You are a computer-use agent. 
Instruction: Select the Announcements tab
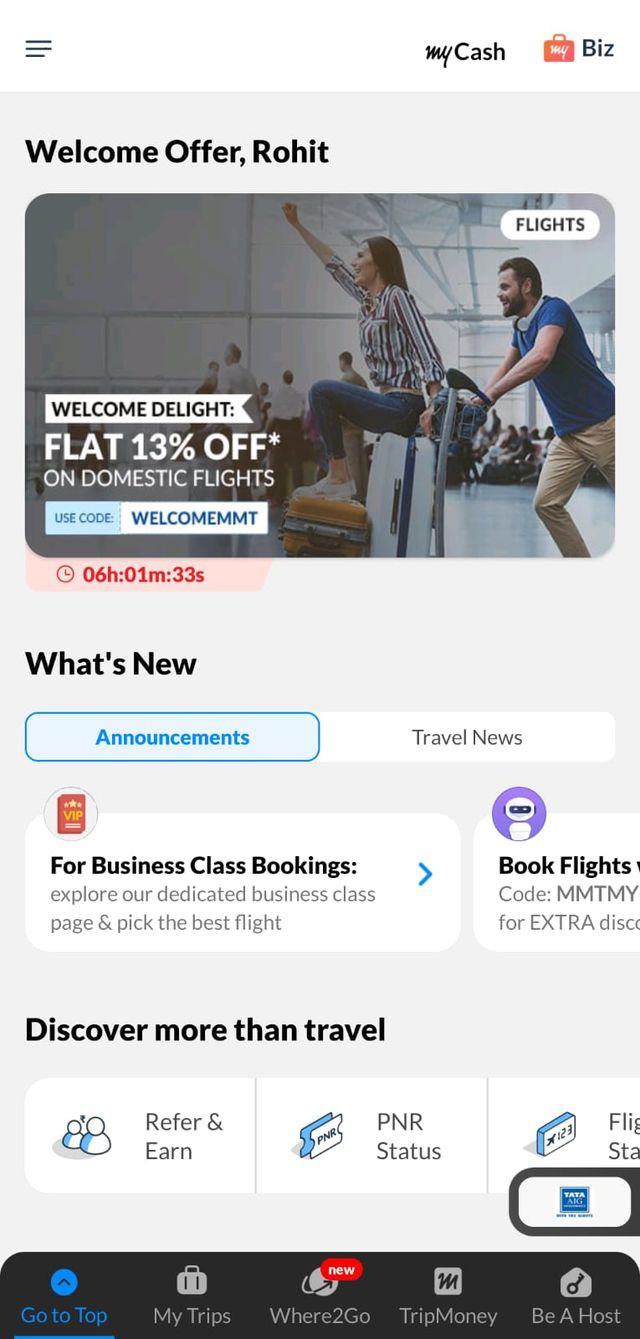[172, 737]
